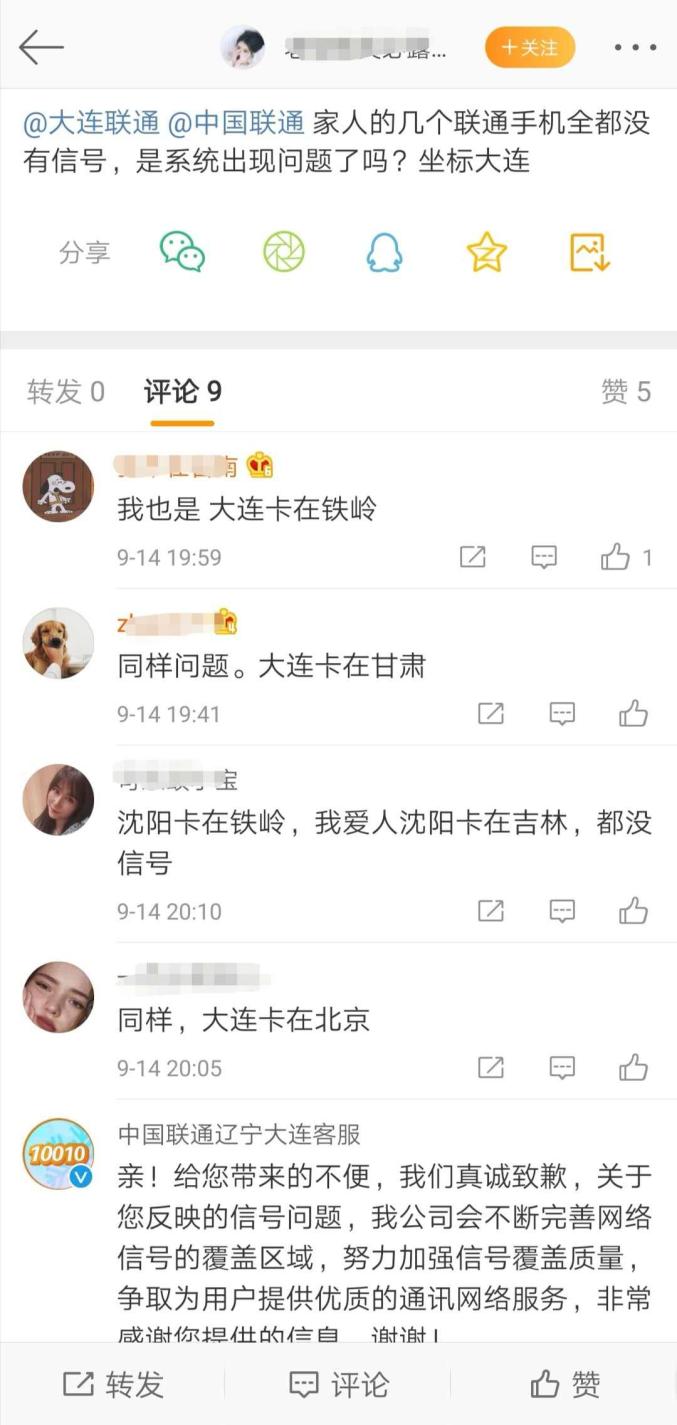
Task: Share the post to WeChat Moments
Action: (284, 252)
